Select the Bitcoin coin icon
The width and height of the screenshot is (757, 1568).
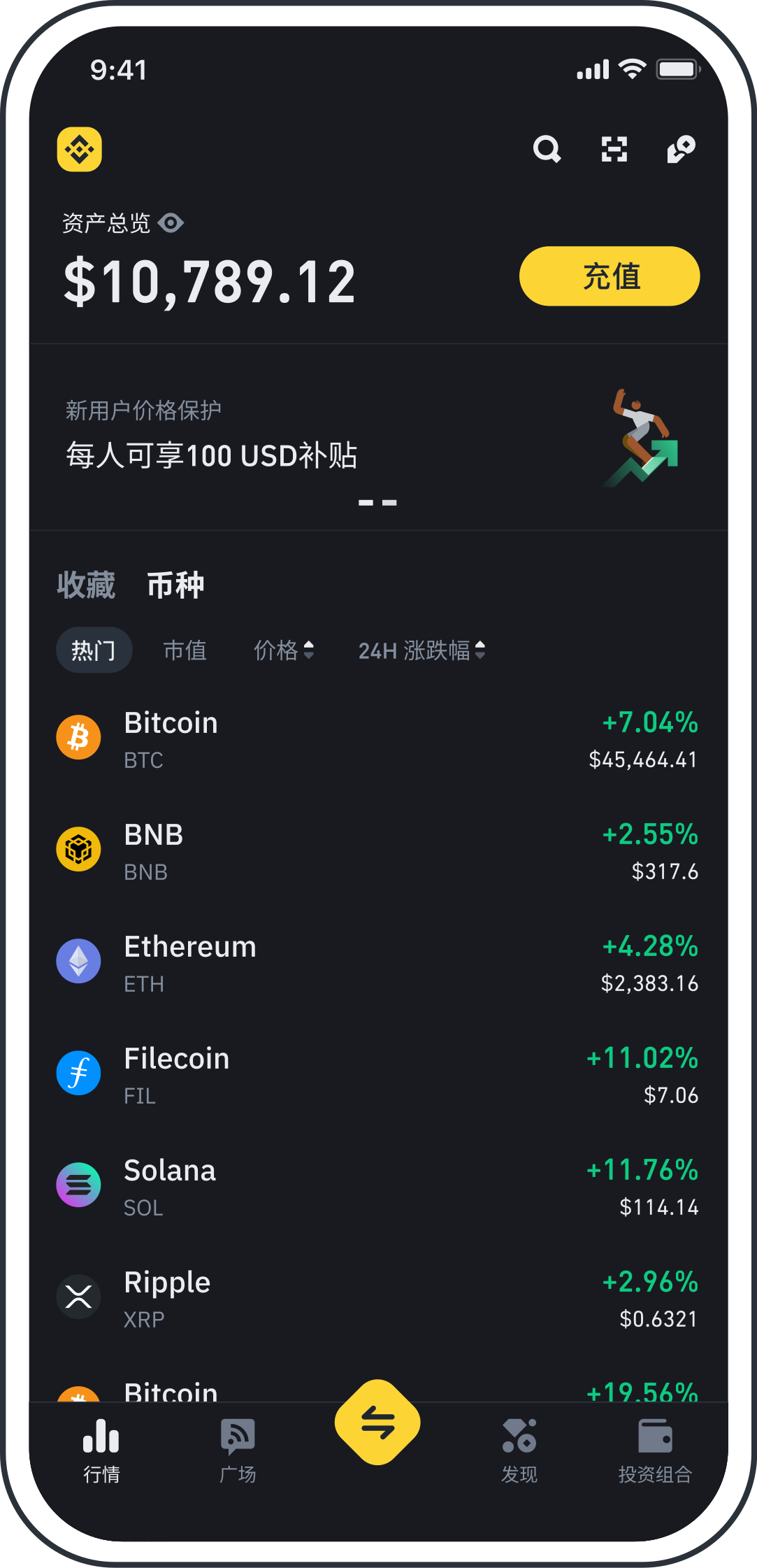coord(78,737)
